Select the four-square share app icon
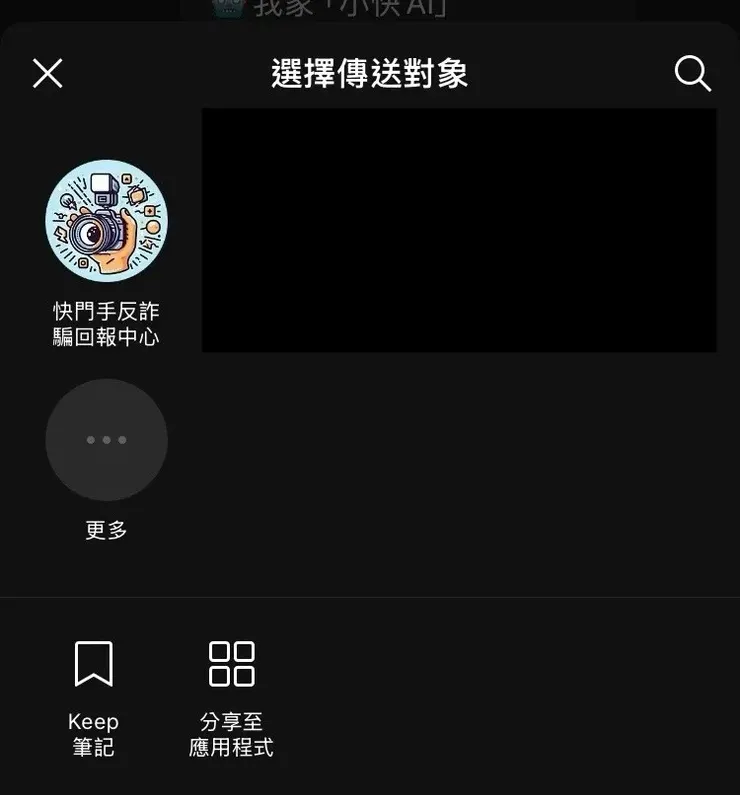 230,662
